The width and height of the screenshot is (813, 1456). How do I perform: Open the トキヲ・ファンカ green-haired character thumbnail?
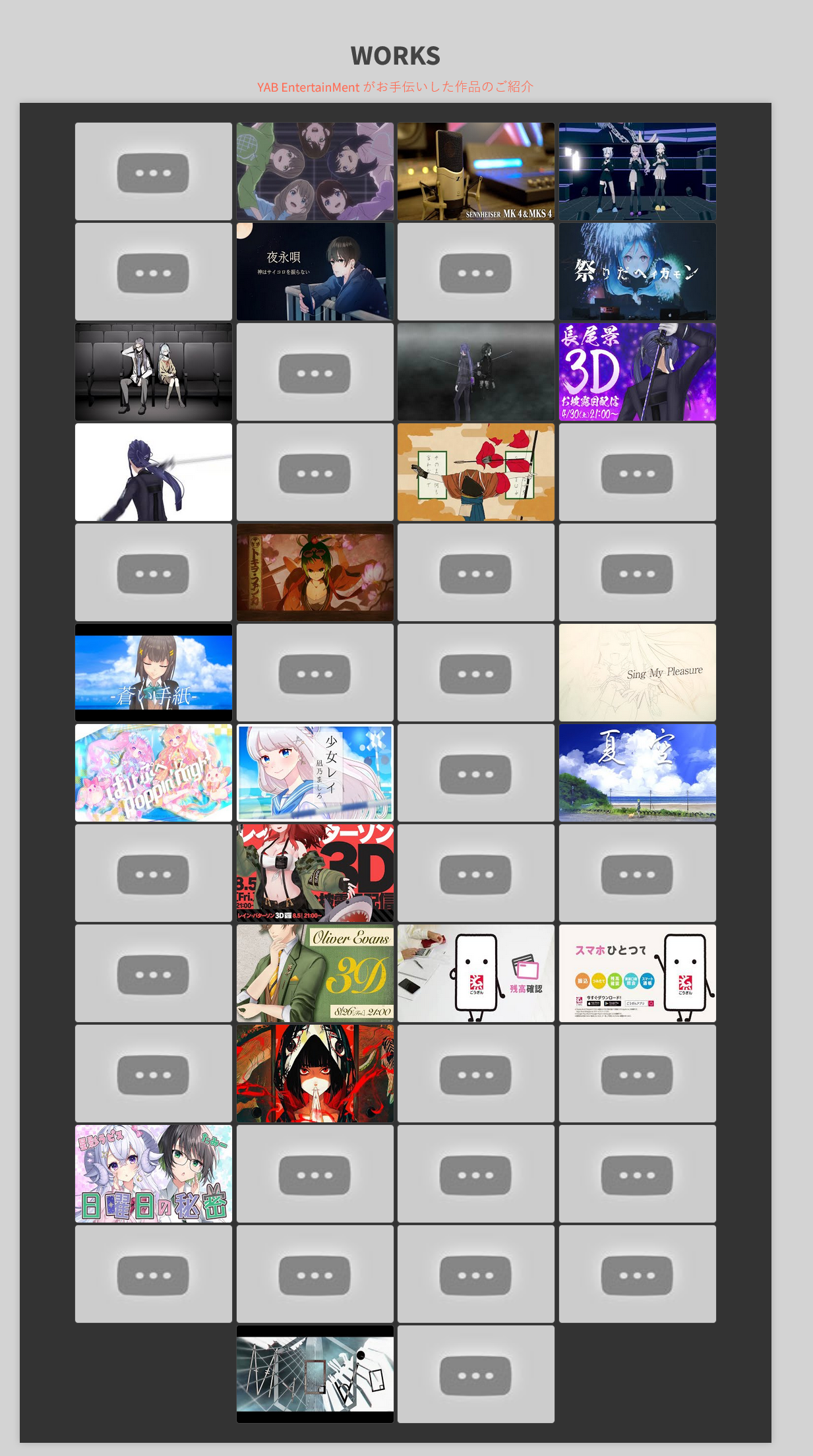pos(315,572)
